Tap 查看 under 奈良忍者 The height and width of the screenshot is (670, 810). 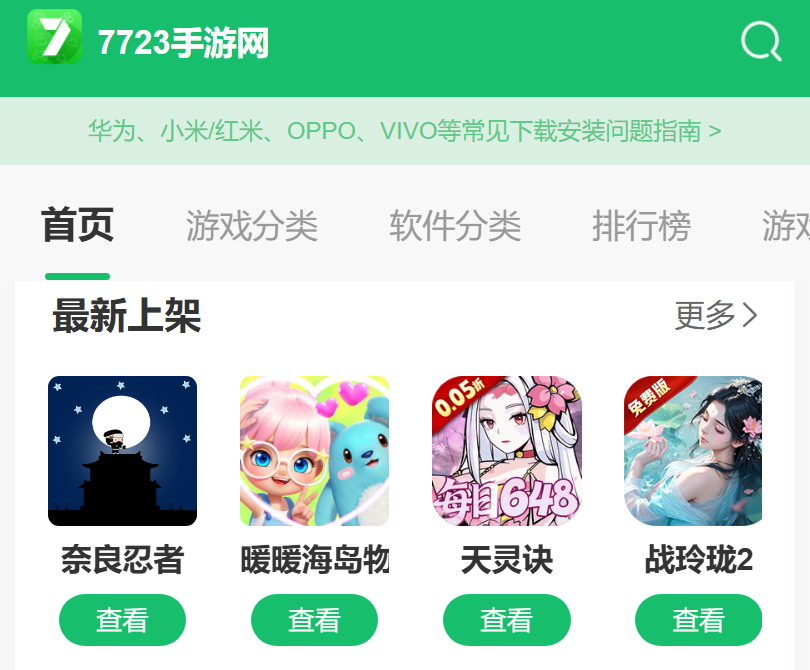coord(122,620)
